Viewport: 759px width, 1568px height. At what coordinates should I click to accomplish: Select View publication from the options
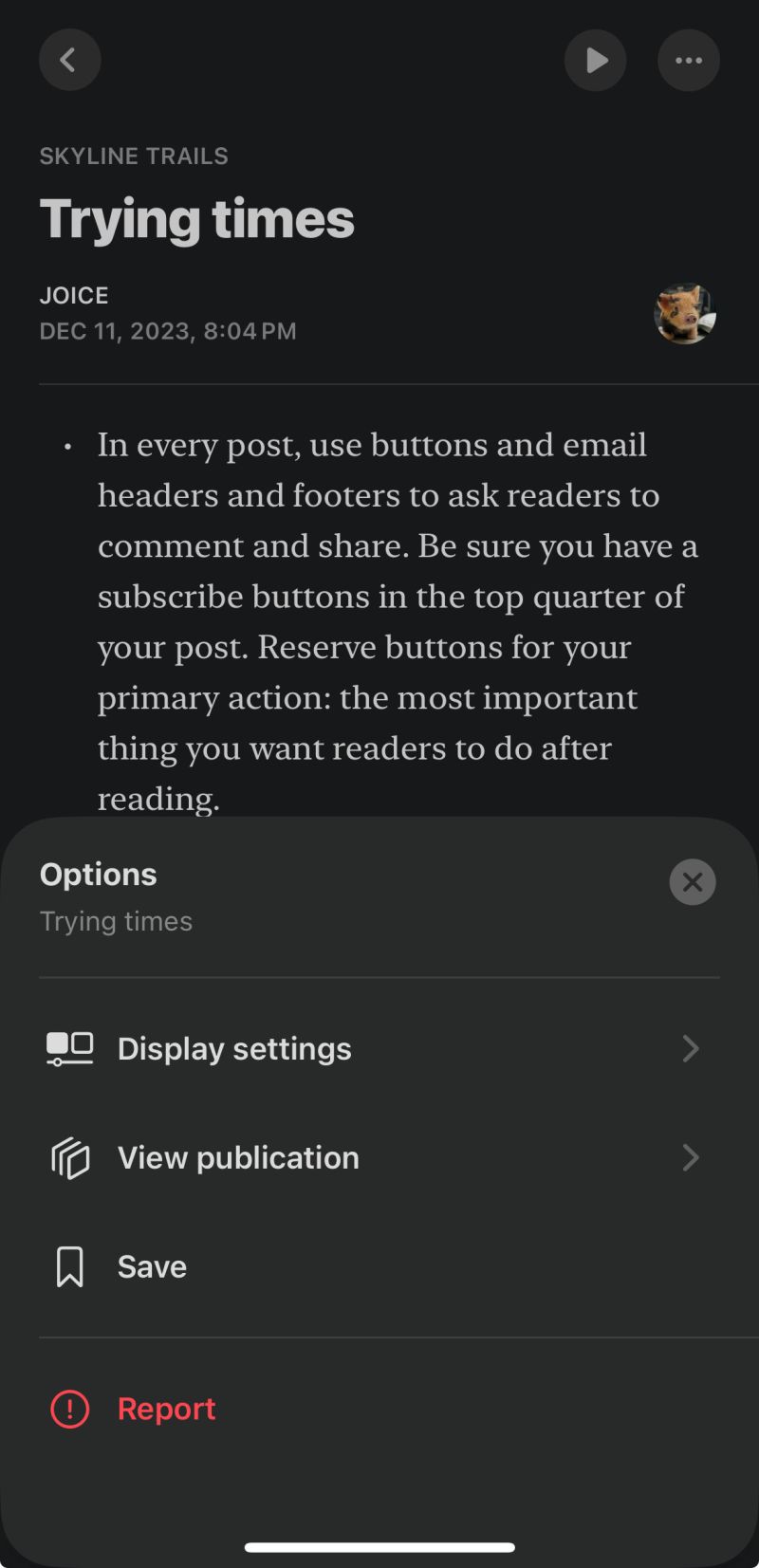(x=237, y=1157)
